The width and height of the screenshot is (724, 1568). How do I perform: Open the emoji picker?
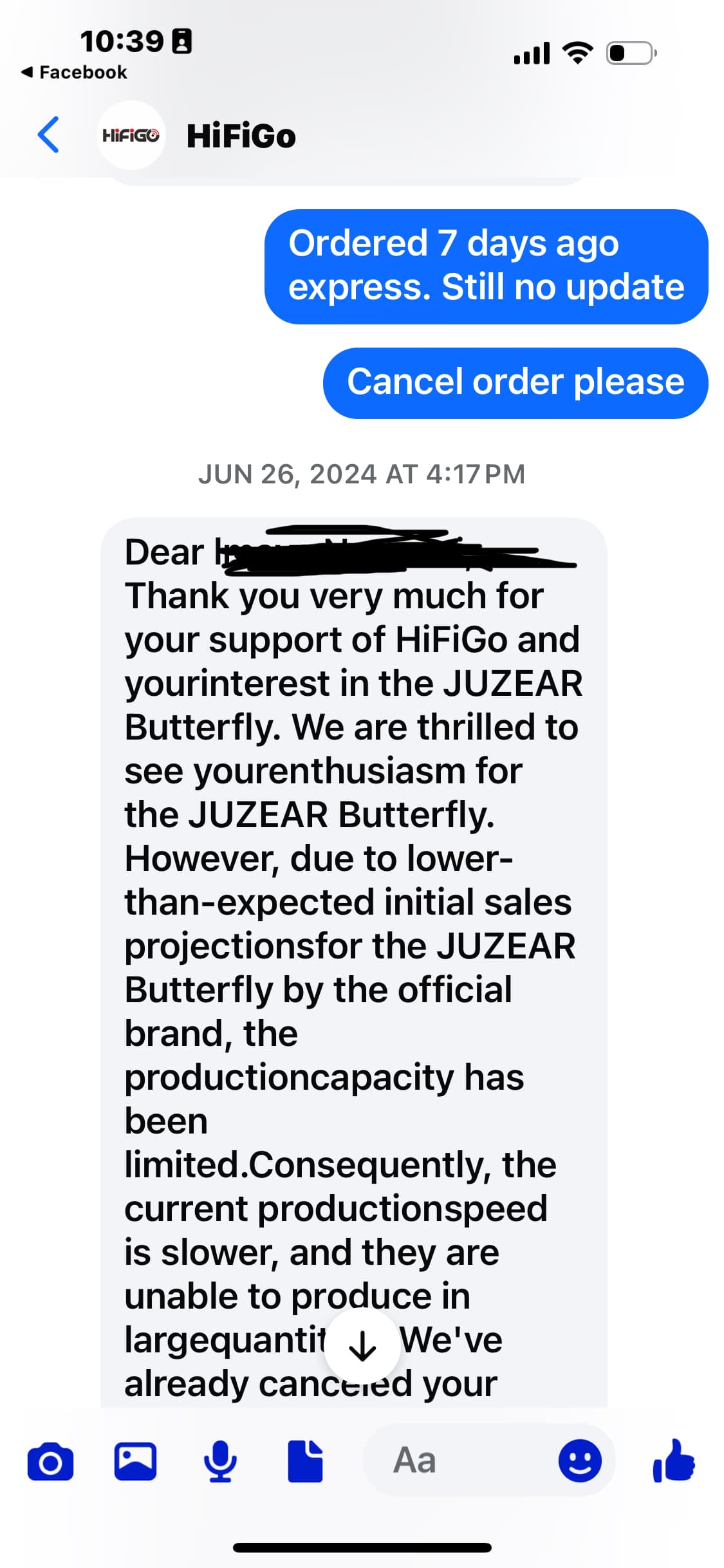click(580, 1461)
